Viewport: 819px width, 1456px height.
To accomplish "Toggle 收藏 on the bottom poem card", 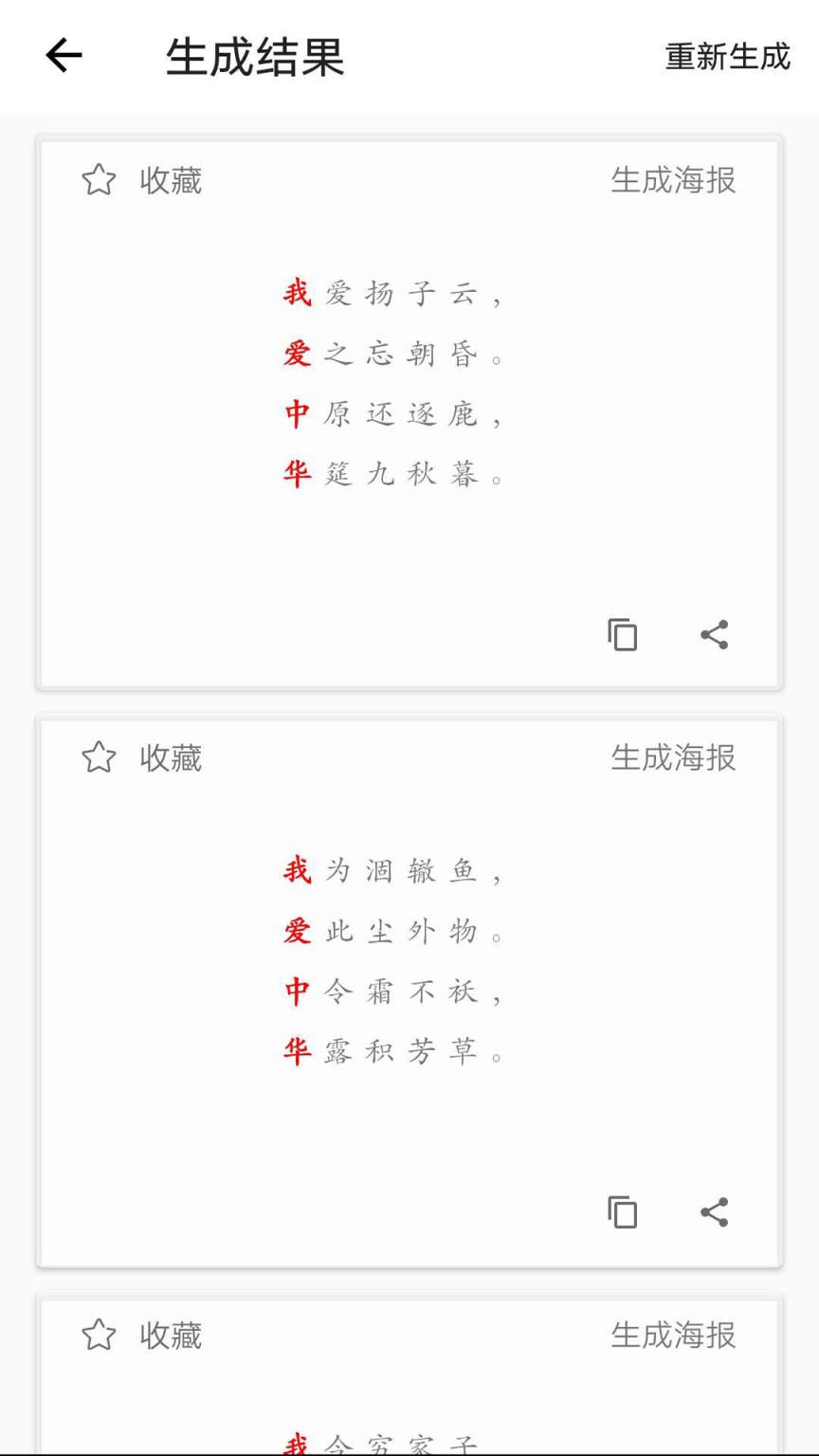I will click(x=171, y=1337).
